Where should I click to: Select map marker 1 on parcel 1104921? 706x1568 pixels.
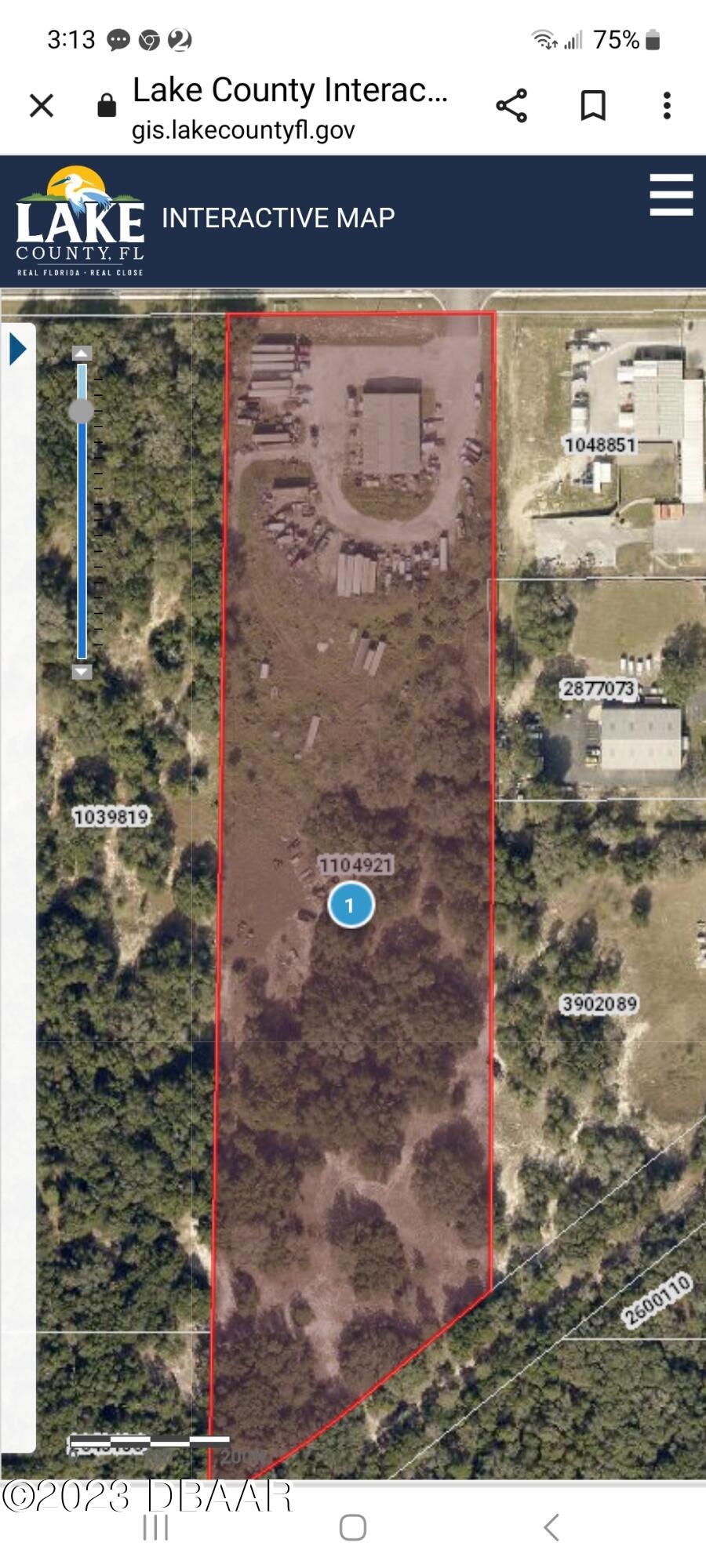coord(350,905)
